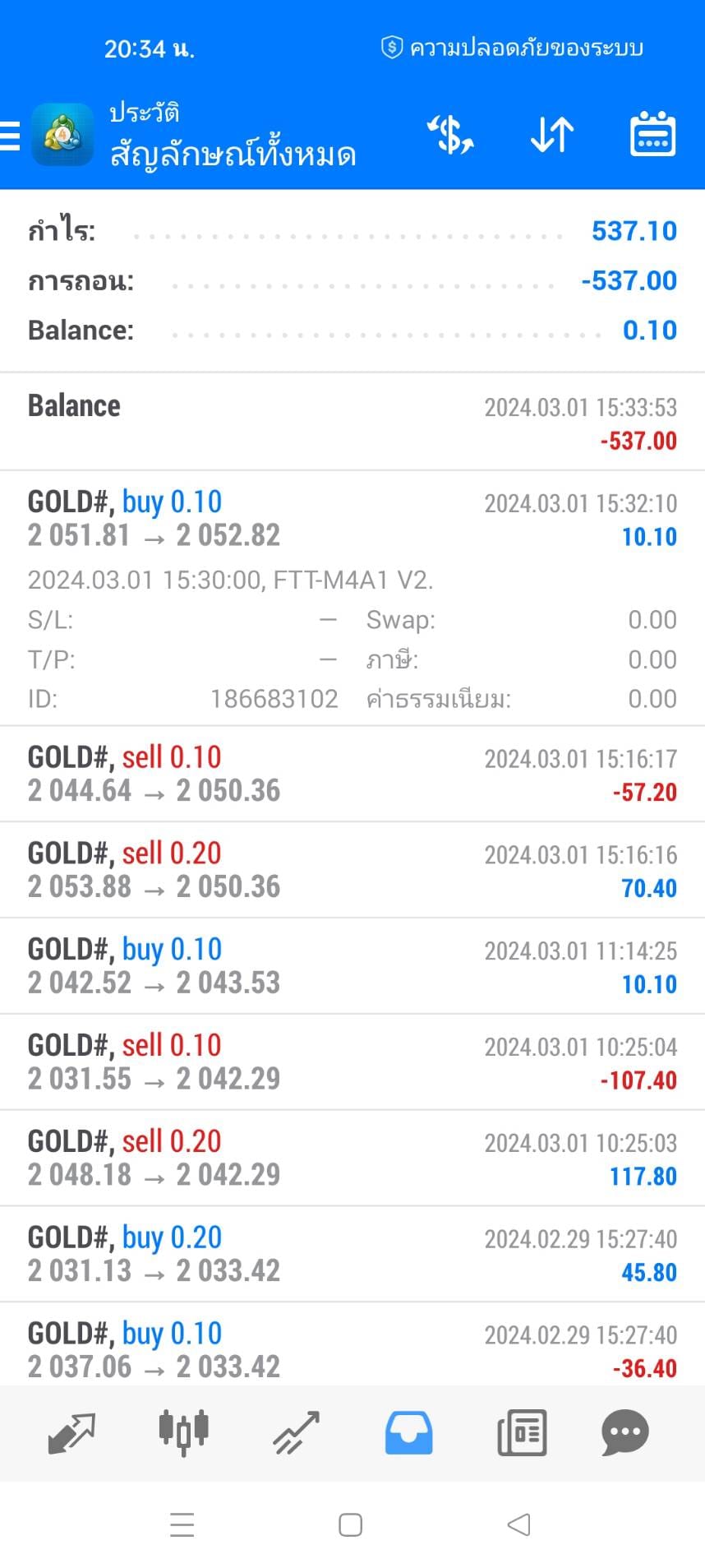705x1568 pixels.
Task: Tap the system home button
Action: (x=351, y=1525)
